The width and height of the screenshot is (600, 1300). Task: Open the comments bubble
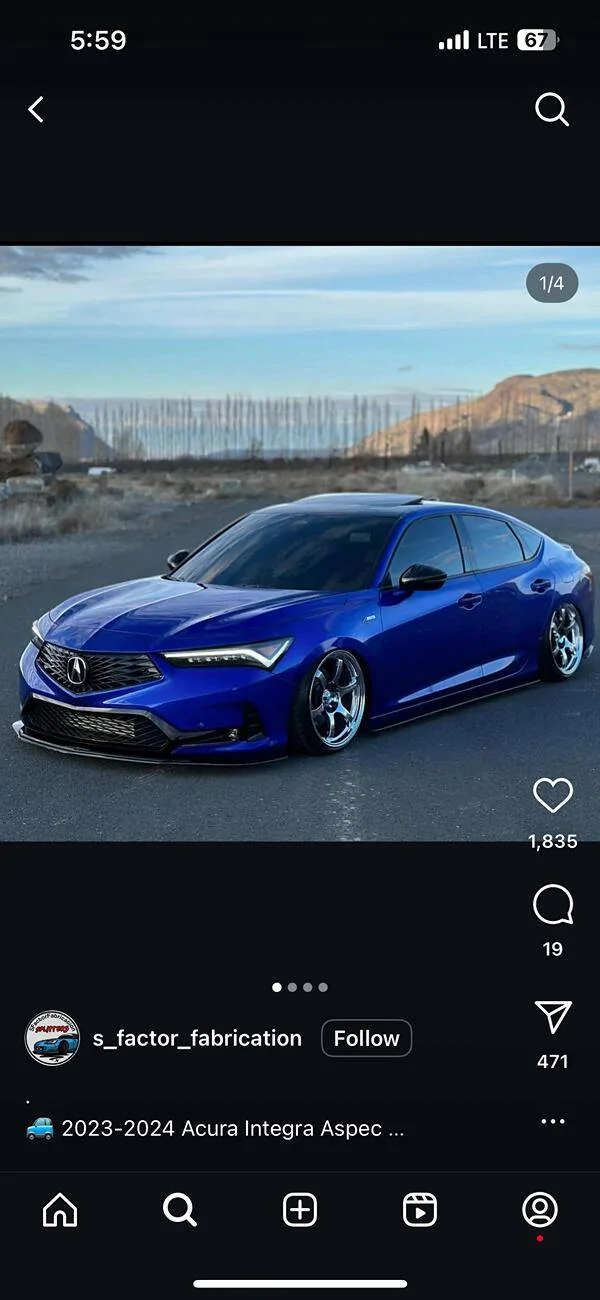click(x=553, y=905)
